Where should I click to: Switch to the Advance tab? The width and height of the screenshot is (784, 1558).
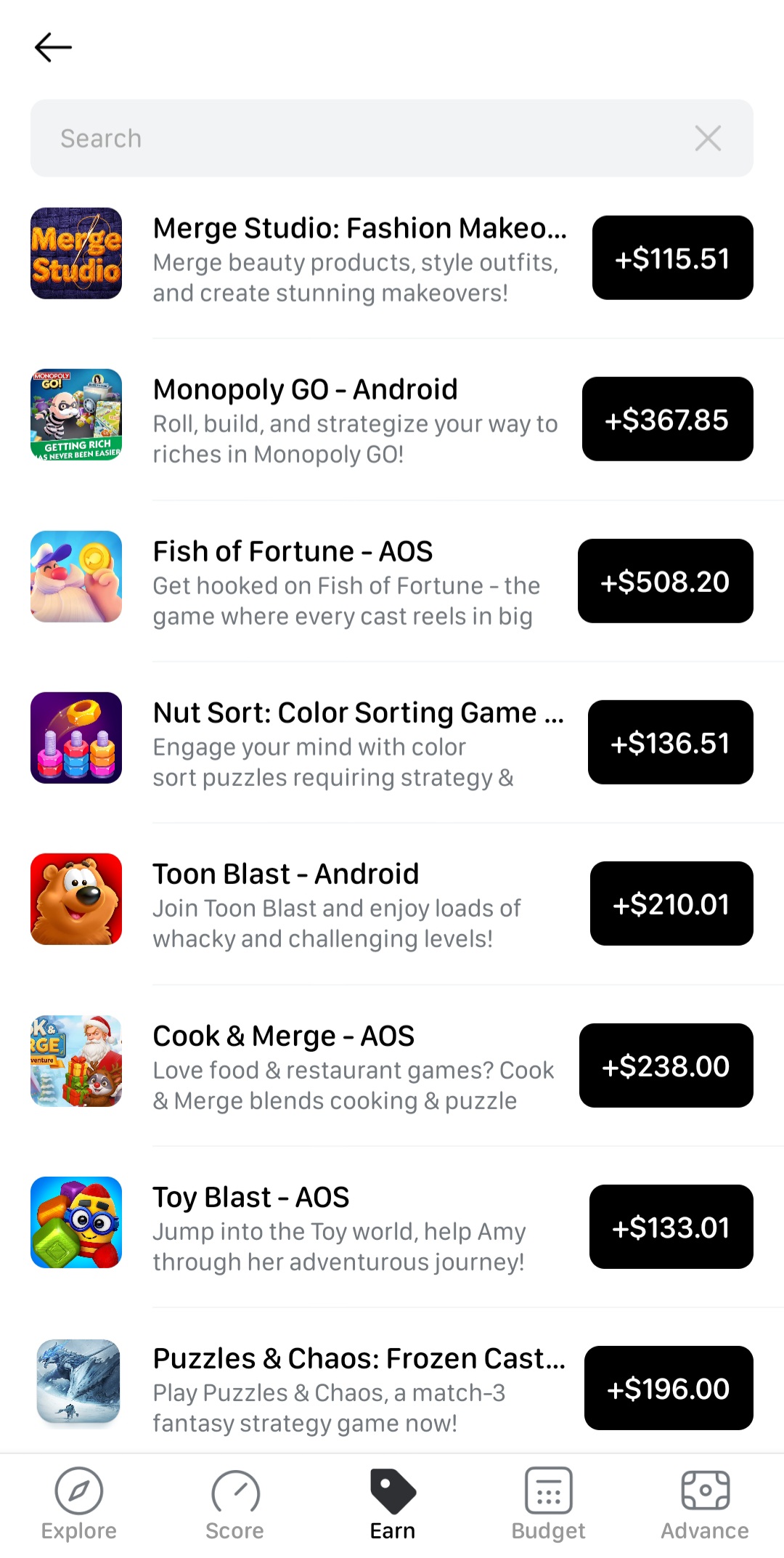[704, 1504]
